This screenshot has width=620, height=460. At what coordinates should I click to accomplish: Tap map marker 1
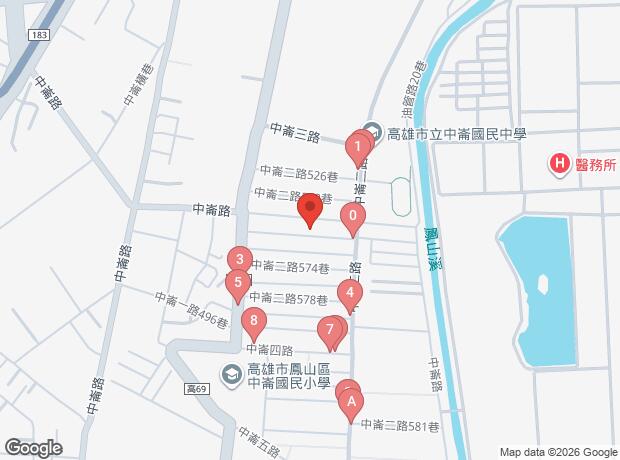357,150
